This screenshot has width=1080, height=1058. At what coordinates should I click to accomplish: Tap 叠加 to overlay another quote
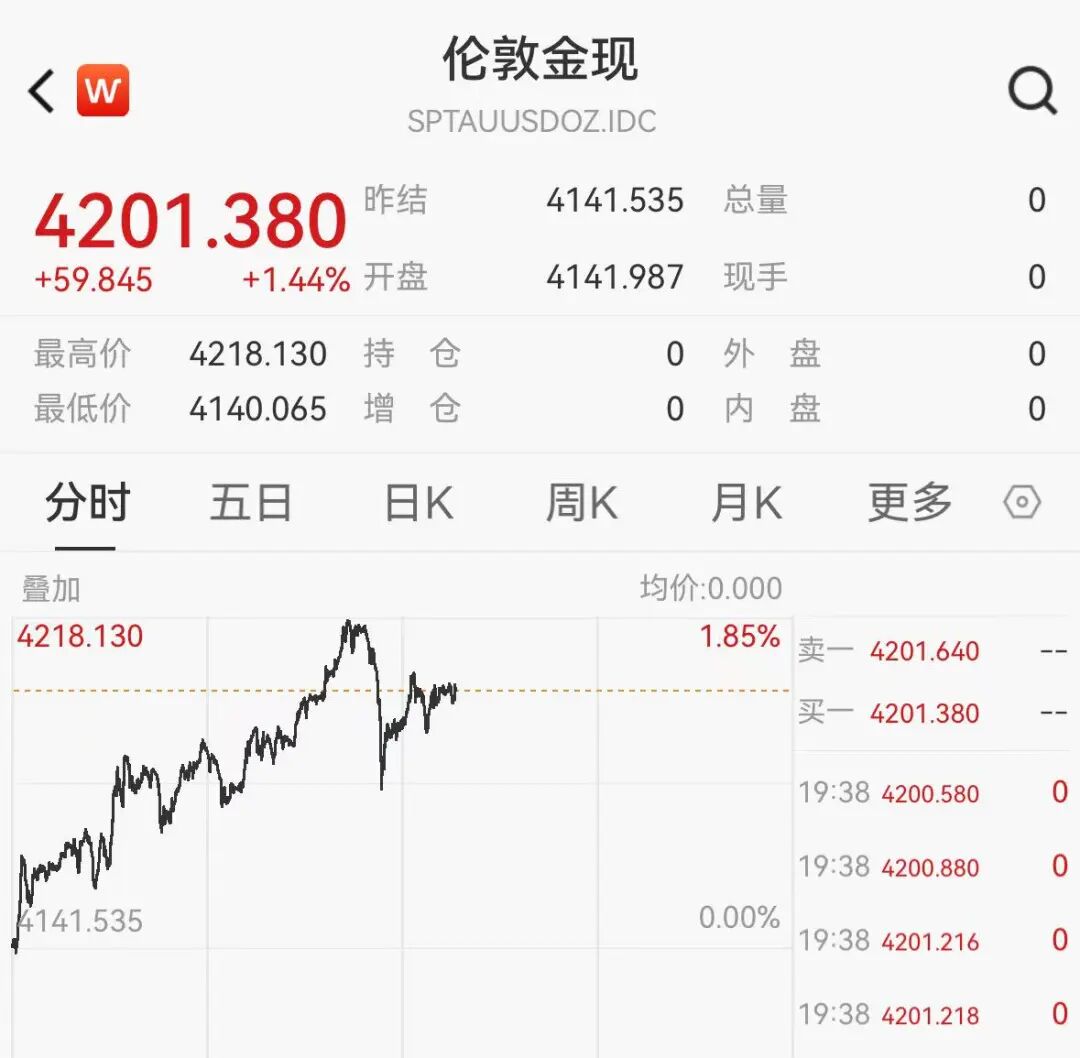click(x=51, y=589)
